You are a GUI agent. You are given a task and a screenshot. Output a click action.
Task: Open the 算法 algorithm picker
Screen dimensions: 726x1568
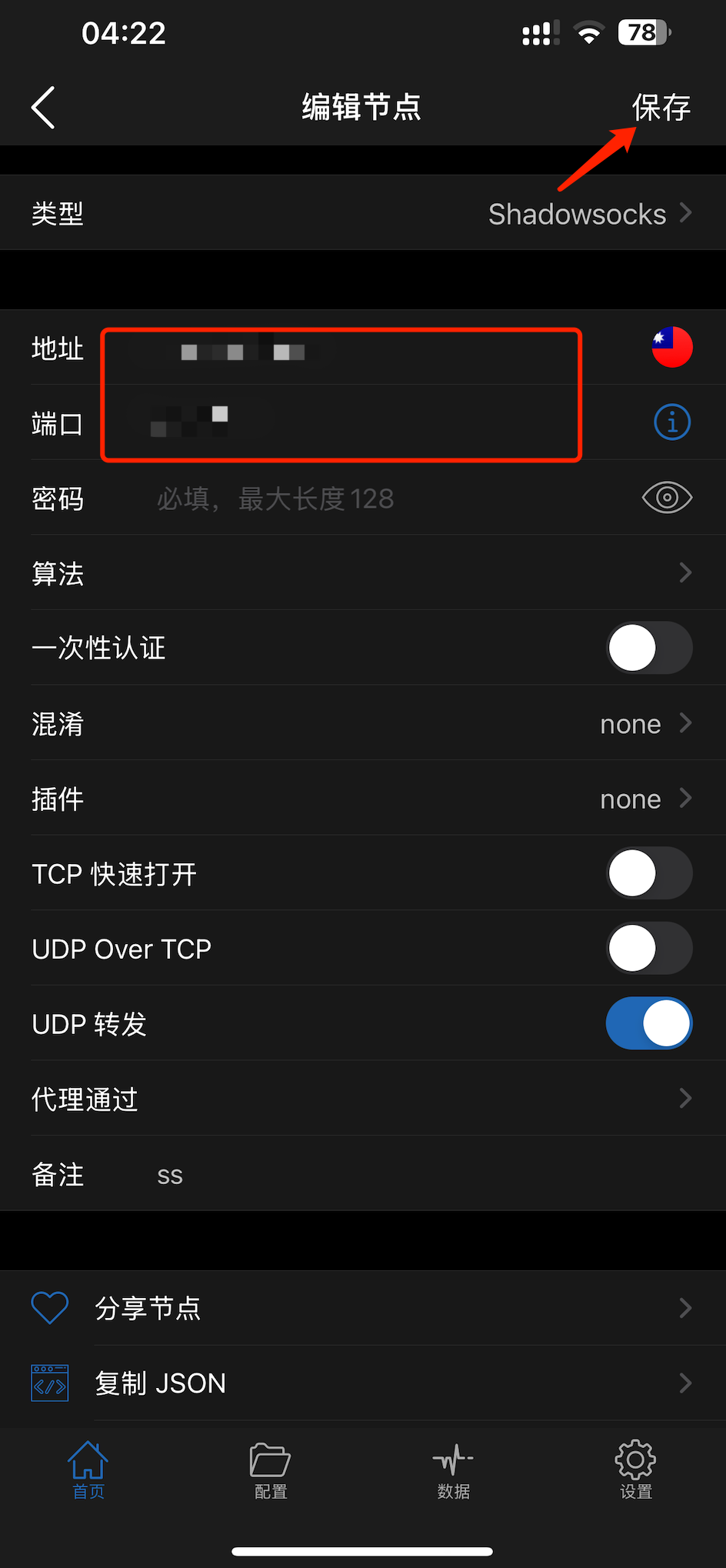coord(363,572)
